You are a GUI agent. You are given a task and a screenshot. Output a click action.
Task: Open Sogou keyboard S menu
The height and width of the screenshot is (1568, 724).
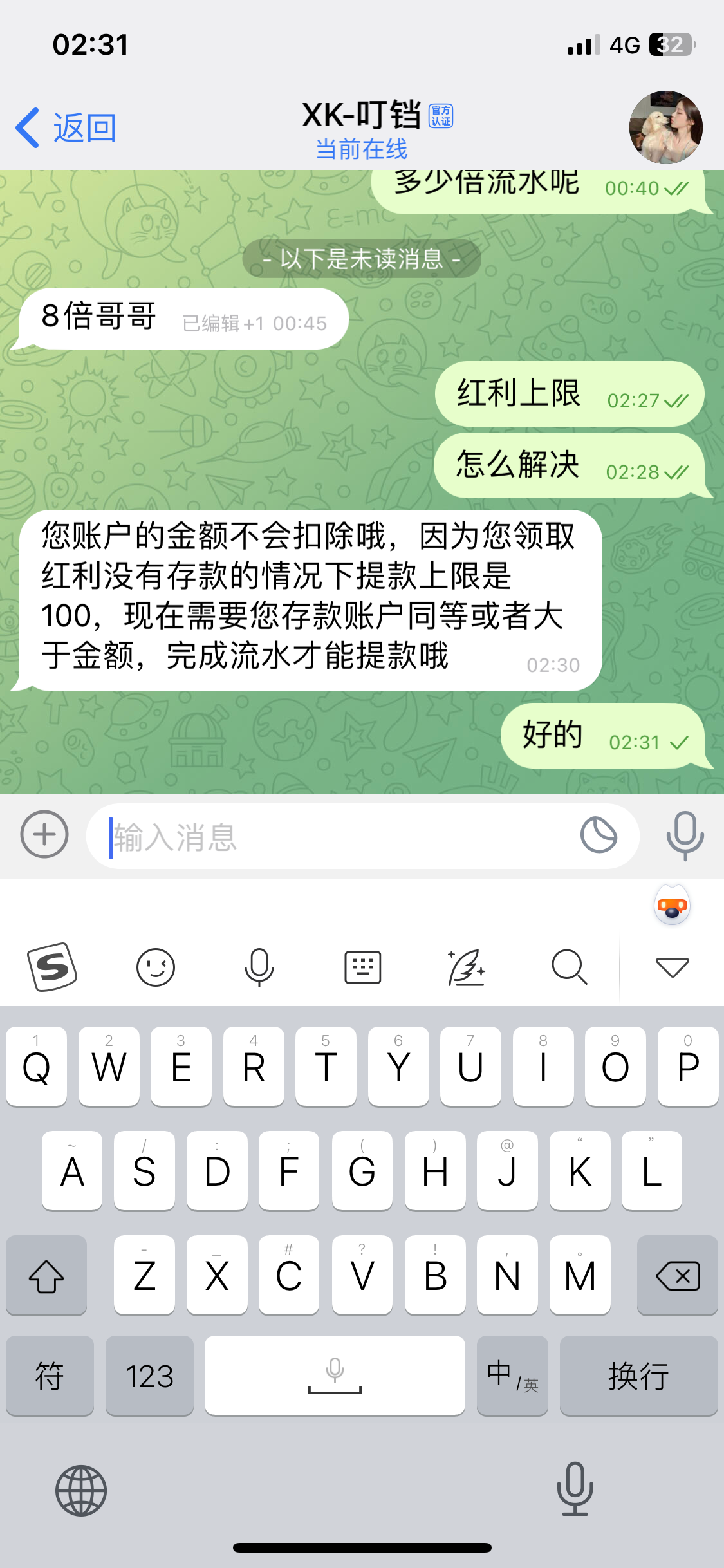tap(52, 967)
